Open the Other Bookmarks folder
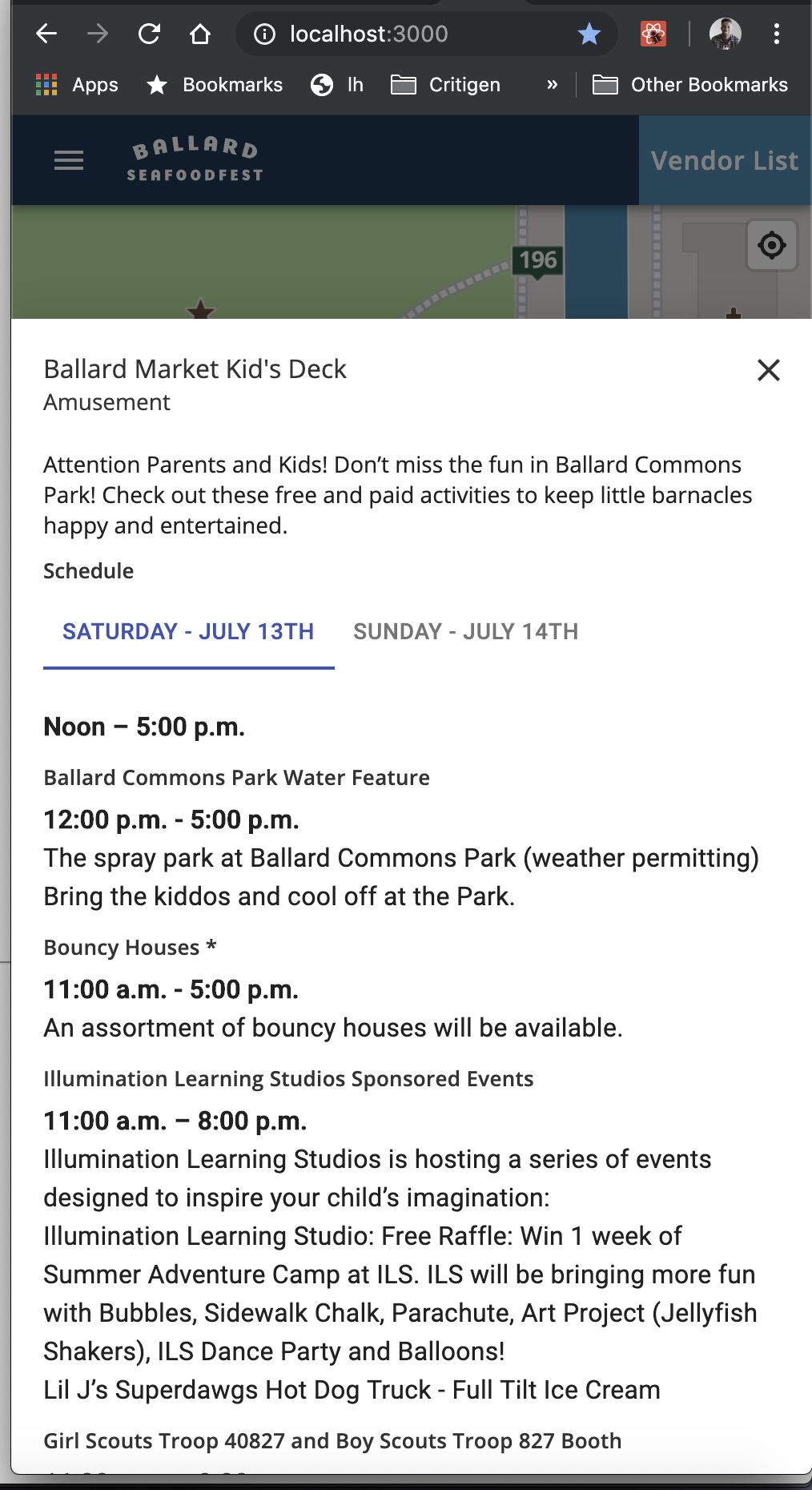 click(690, 85)
